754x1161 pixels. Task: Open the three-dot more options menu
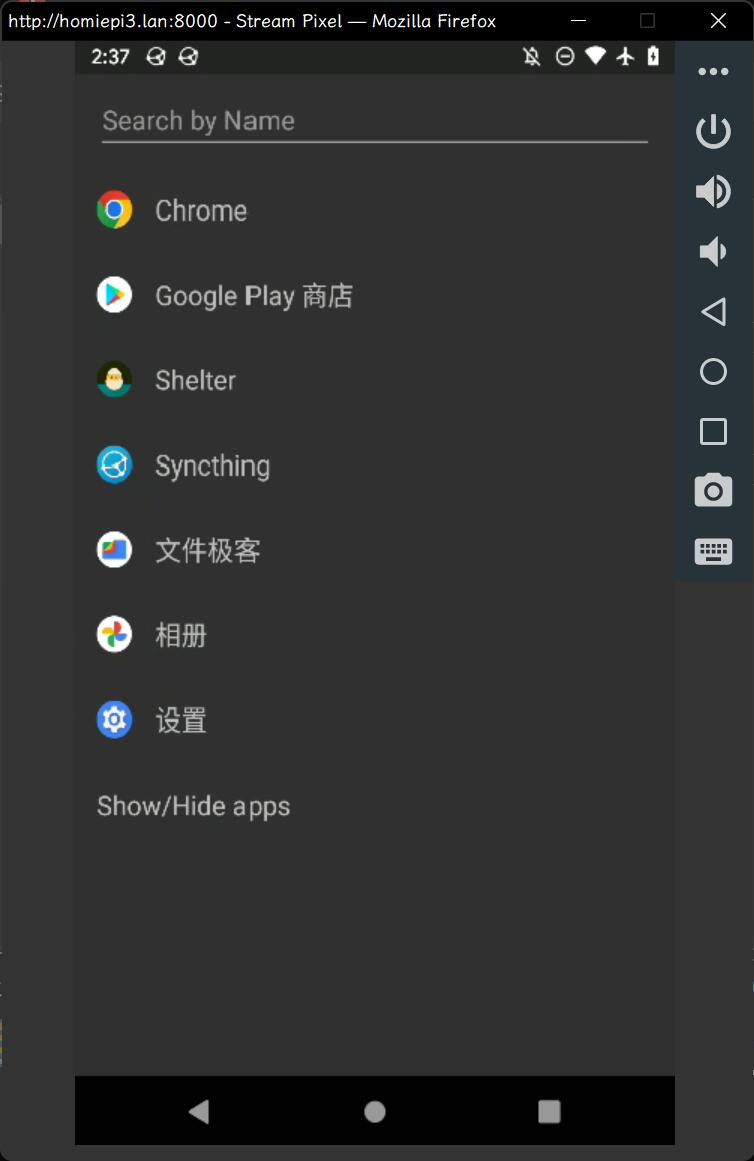[x=713, y=72]
